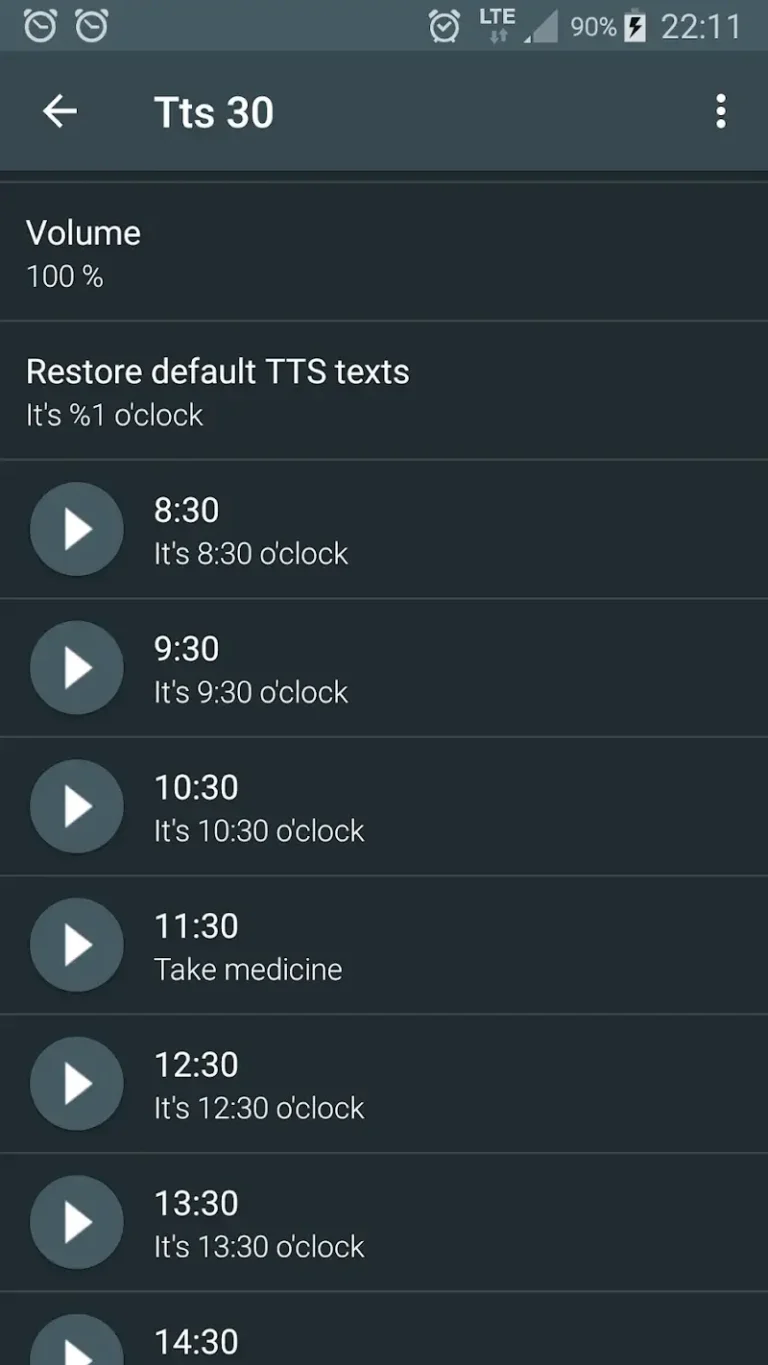768x1365 pixels.
Task: Select Restore default TTS texts
Action: [218, 371]
